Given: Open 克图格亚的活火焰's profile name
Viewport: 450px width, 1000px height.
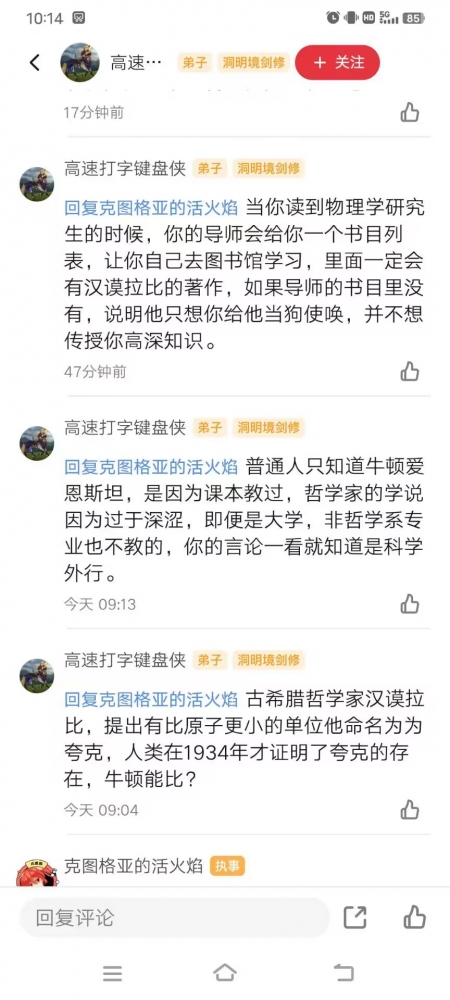Looking at the screenshot, I should coord(133,865).
